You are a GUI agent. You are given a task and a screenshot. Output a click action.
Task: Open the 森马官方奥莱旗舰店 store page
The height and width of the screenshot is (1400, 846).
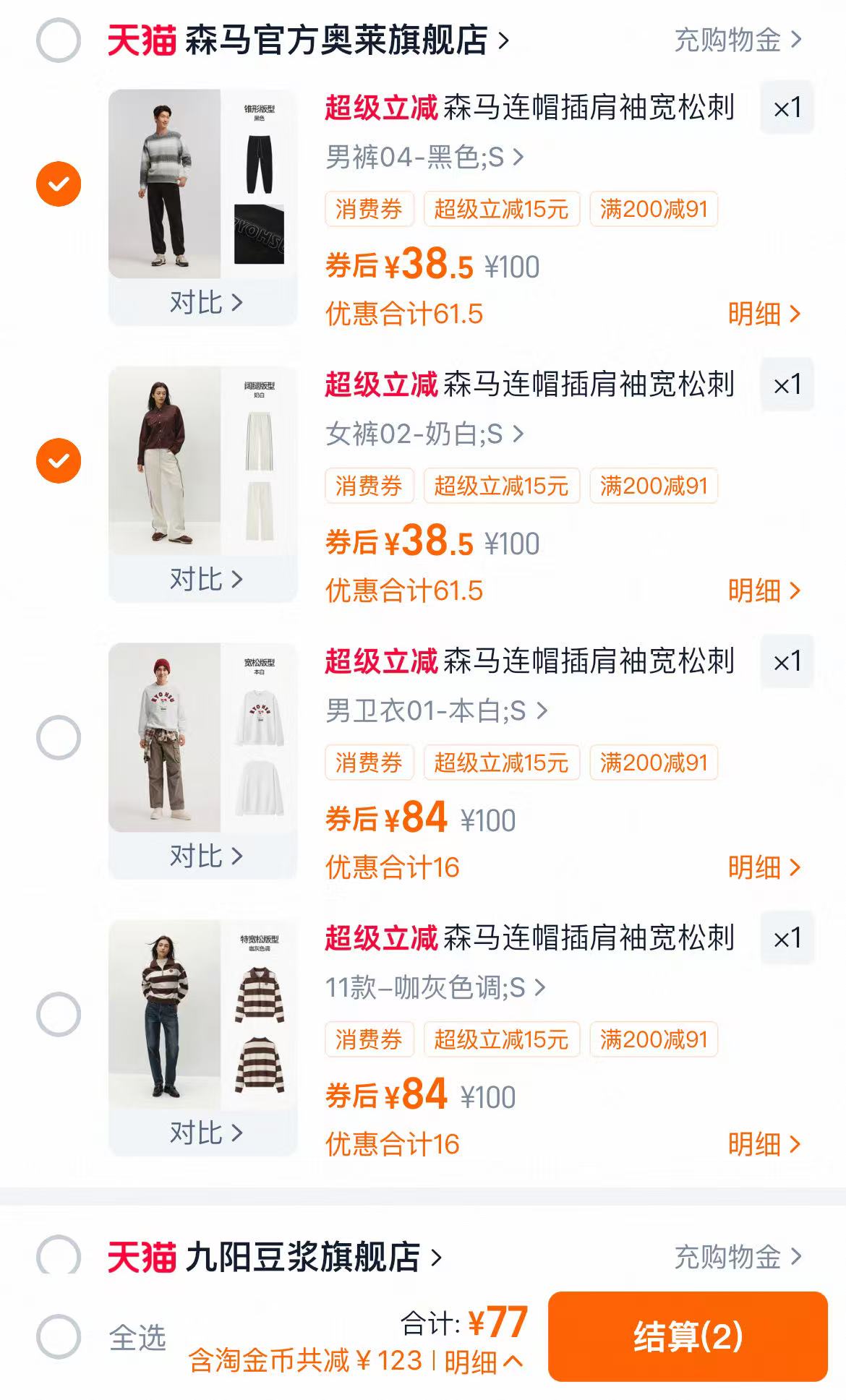(x=336, y=40)
